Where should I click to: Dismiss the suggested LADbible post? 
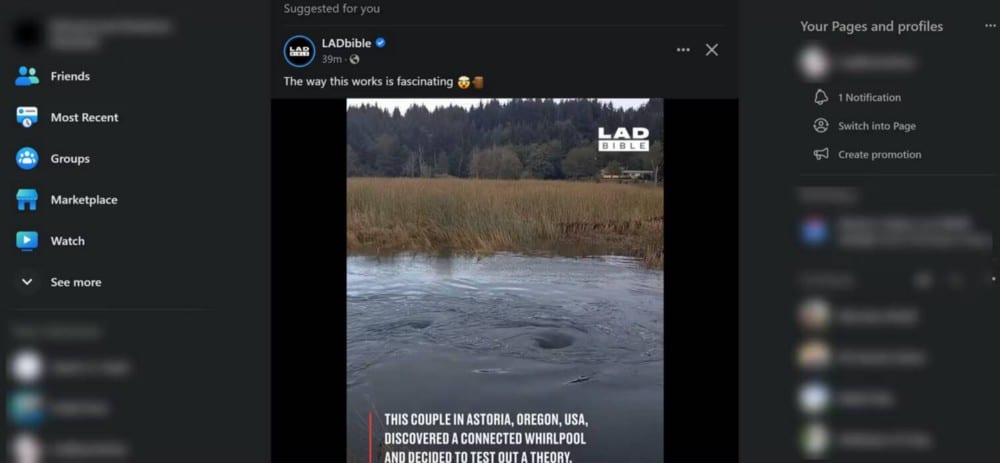coord(712,50)
